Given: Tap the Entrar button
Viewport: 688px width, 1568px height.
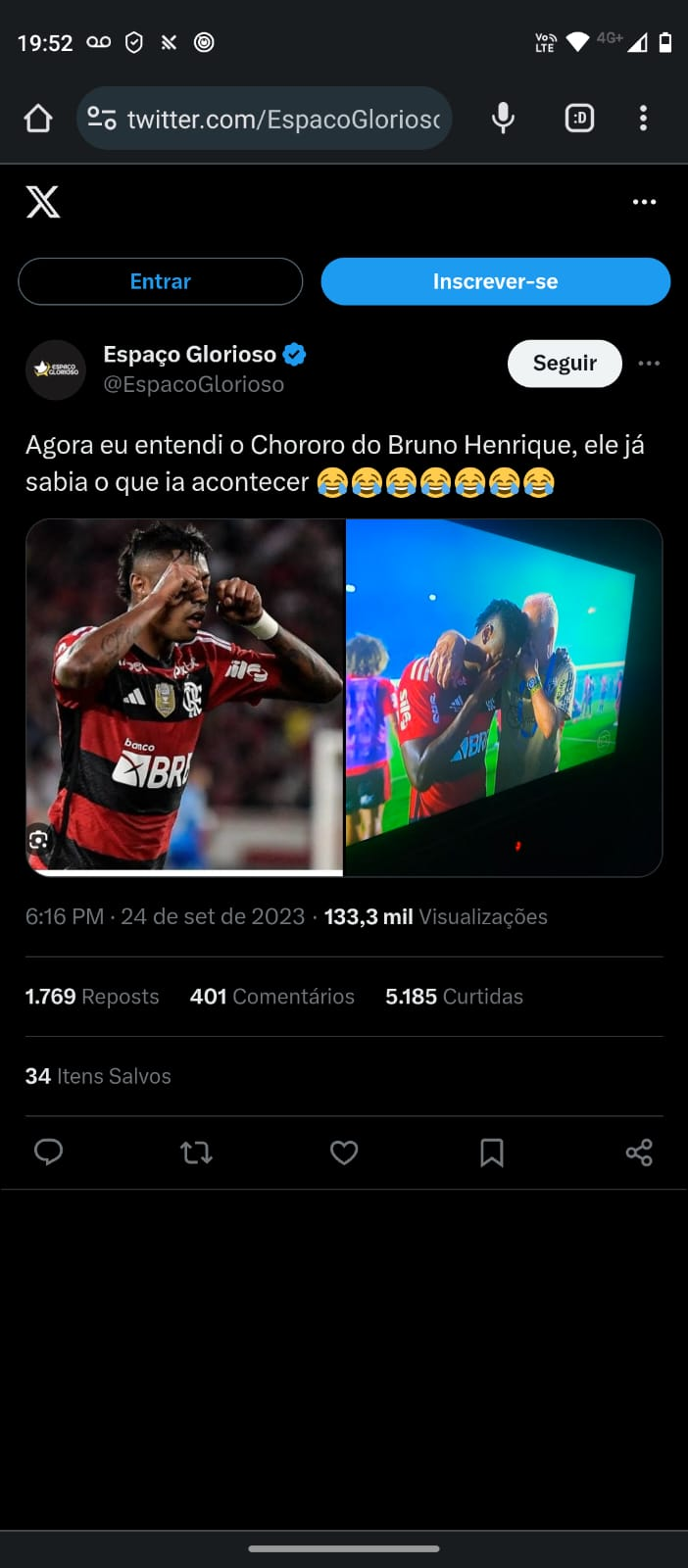Looking at the screenshot, I should 160,281.
